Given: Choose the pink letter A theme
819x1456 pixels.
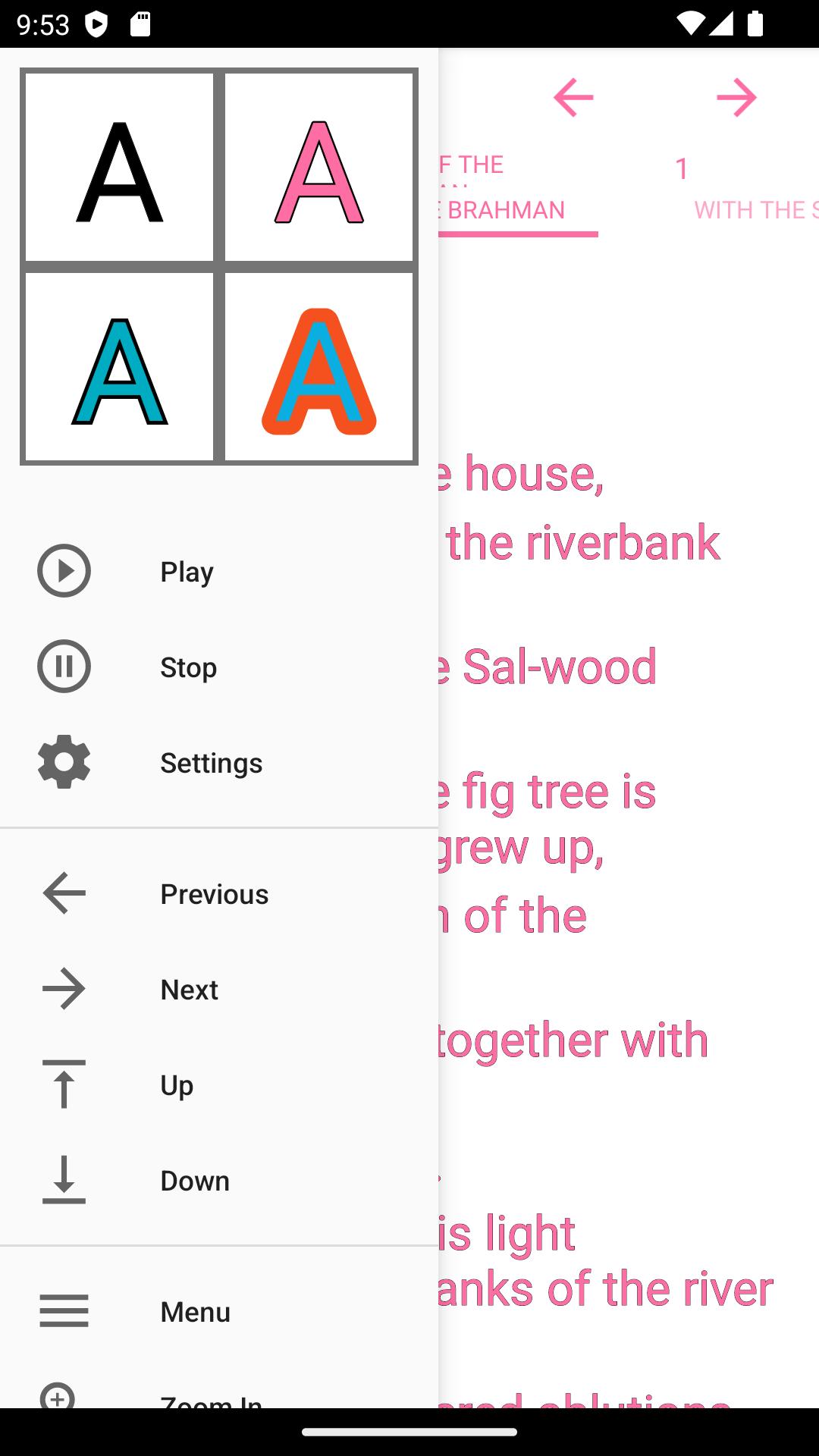Looking at the screenshot, I should pyautogui.click(x=318, y=168).
